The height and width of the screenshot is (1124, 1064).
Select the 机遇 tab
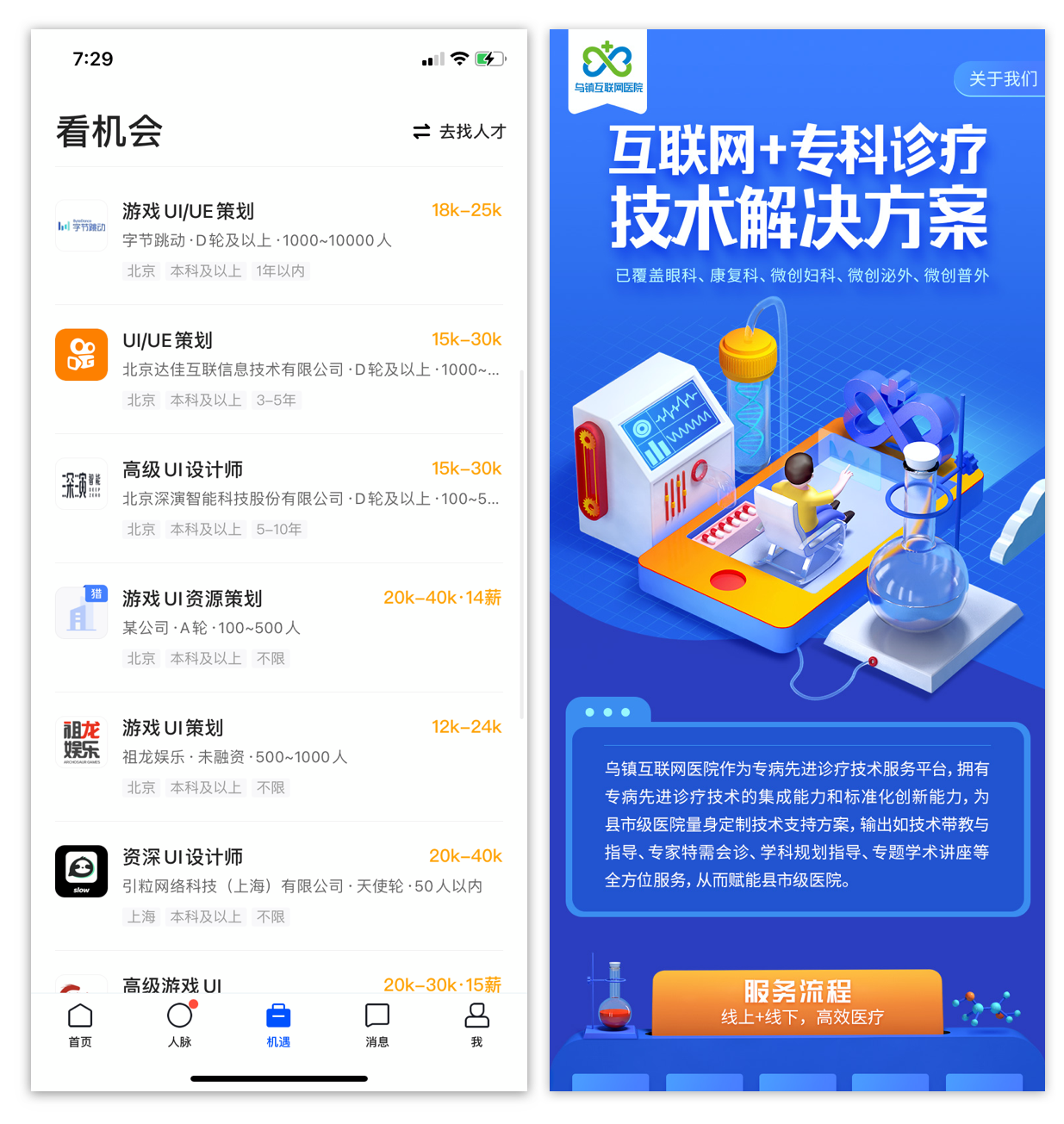278,1025
